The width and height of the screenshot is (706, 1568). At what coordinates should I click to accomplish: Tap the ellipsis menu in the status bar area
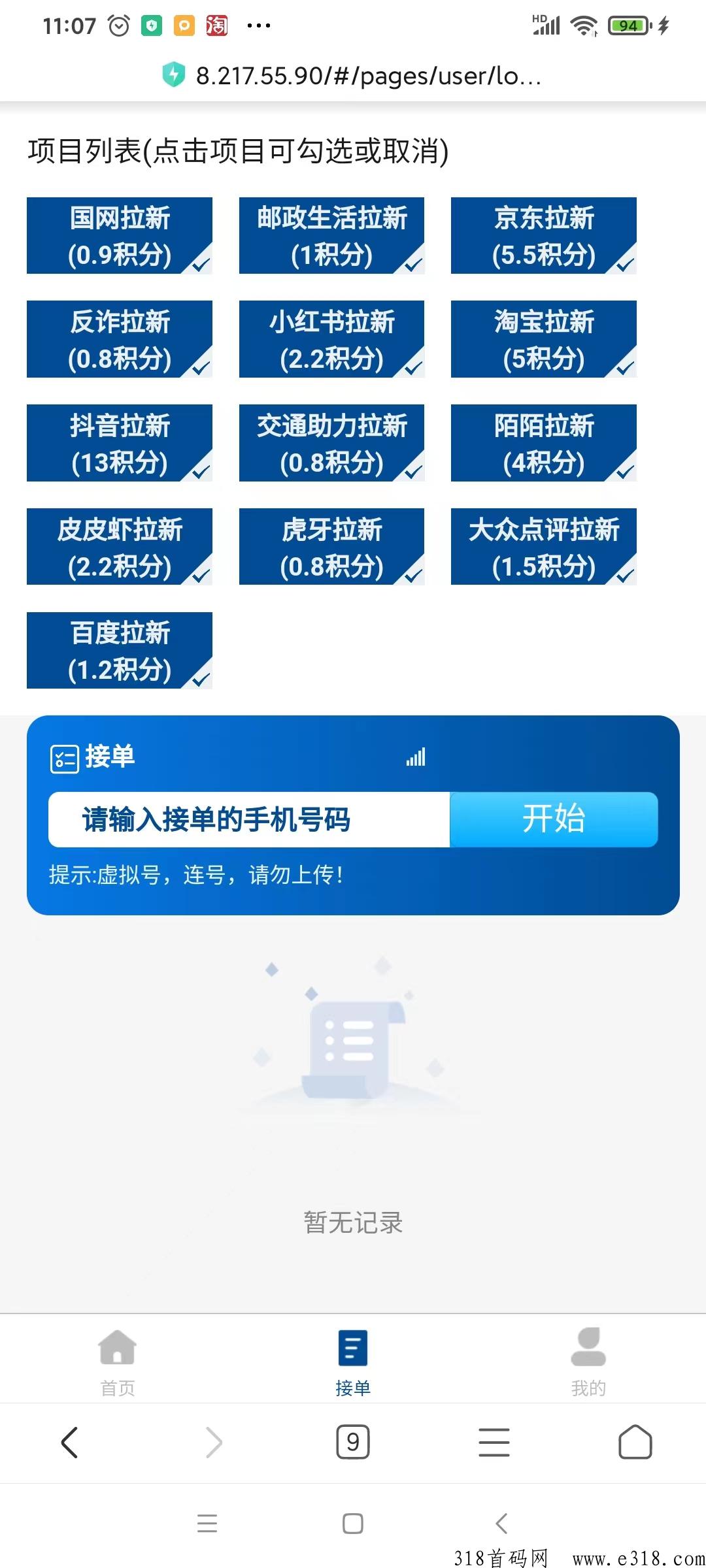[x=259, y=25]
